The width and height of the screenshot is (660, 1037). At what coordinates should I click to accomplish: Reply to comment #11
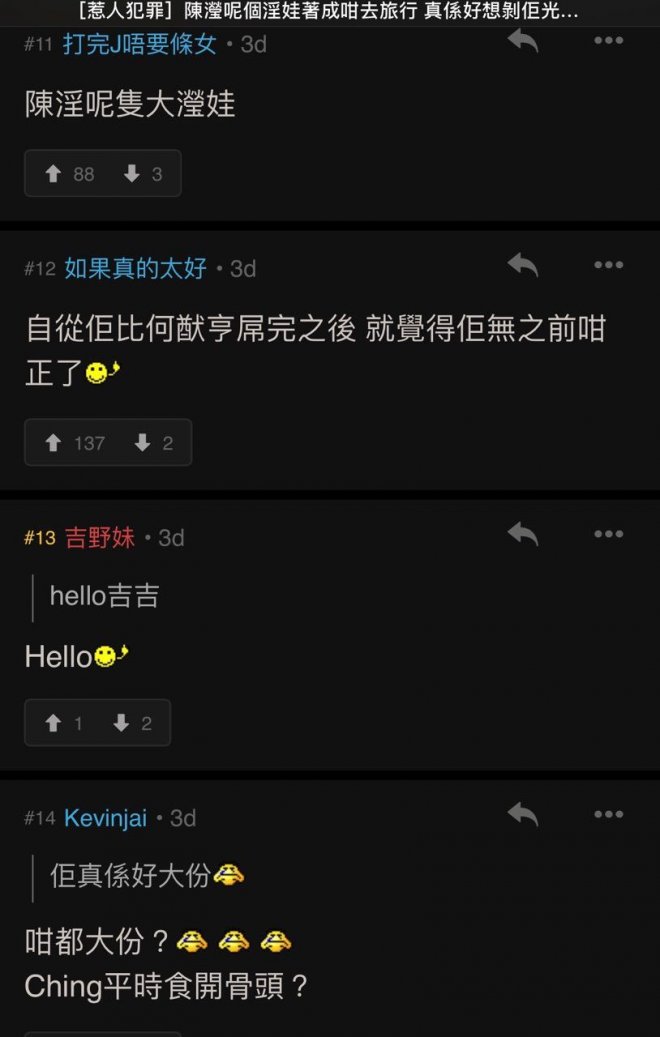coord(522,41)
